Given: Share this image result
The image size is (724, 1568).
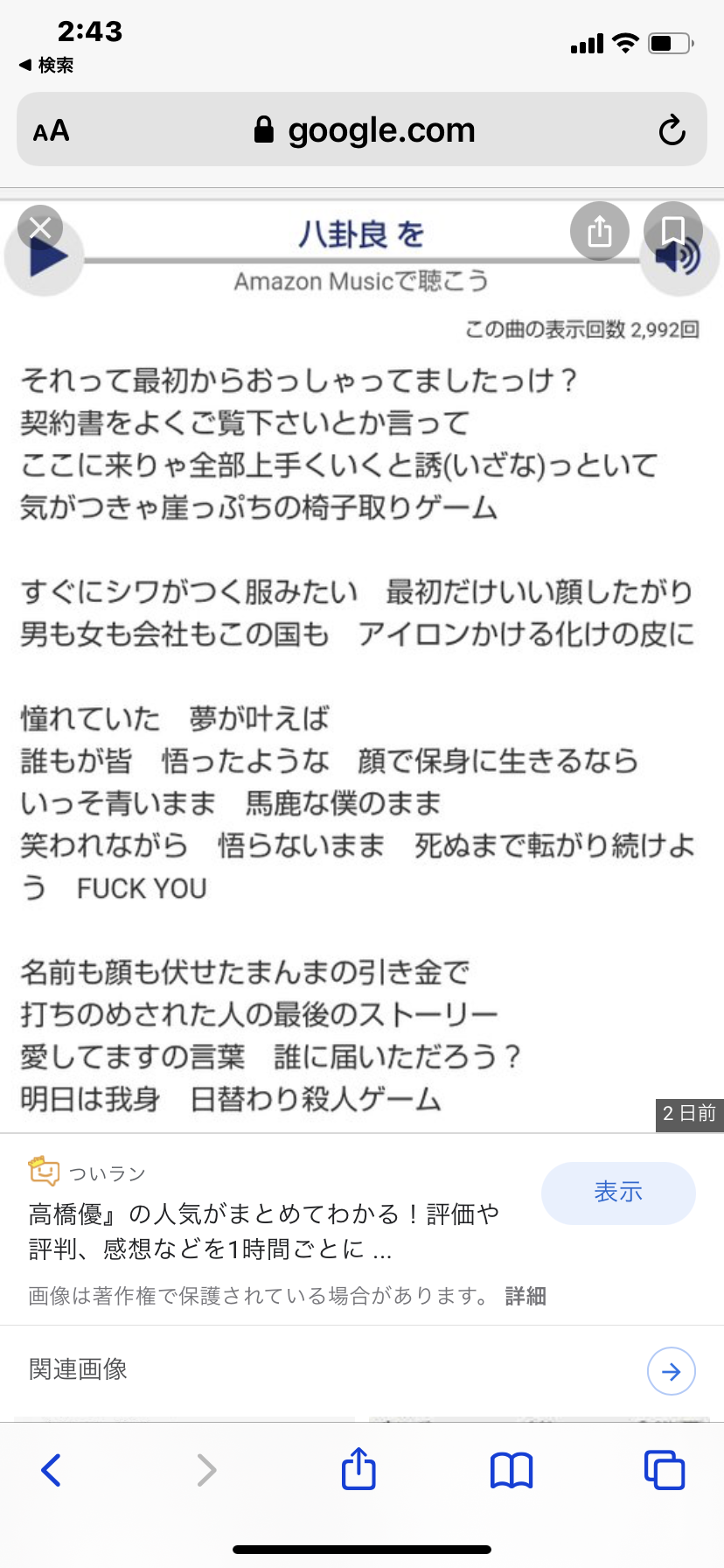Looking at the screenshot, I should pos(600,232).
